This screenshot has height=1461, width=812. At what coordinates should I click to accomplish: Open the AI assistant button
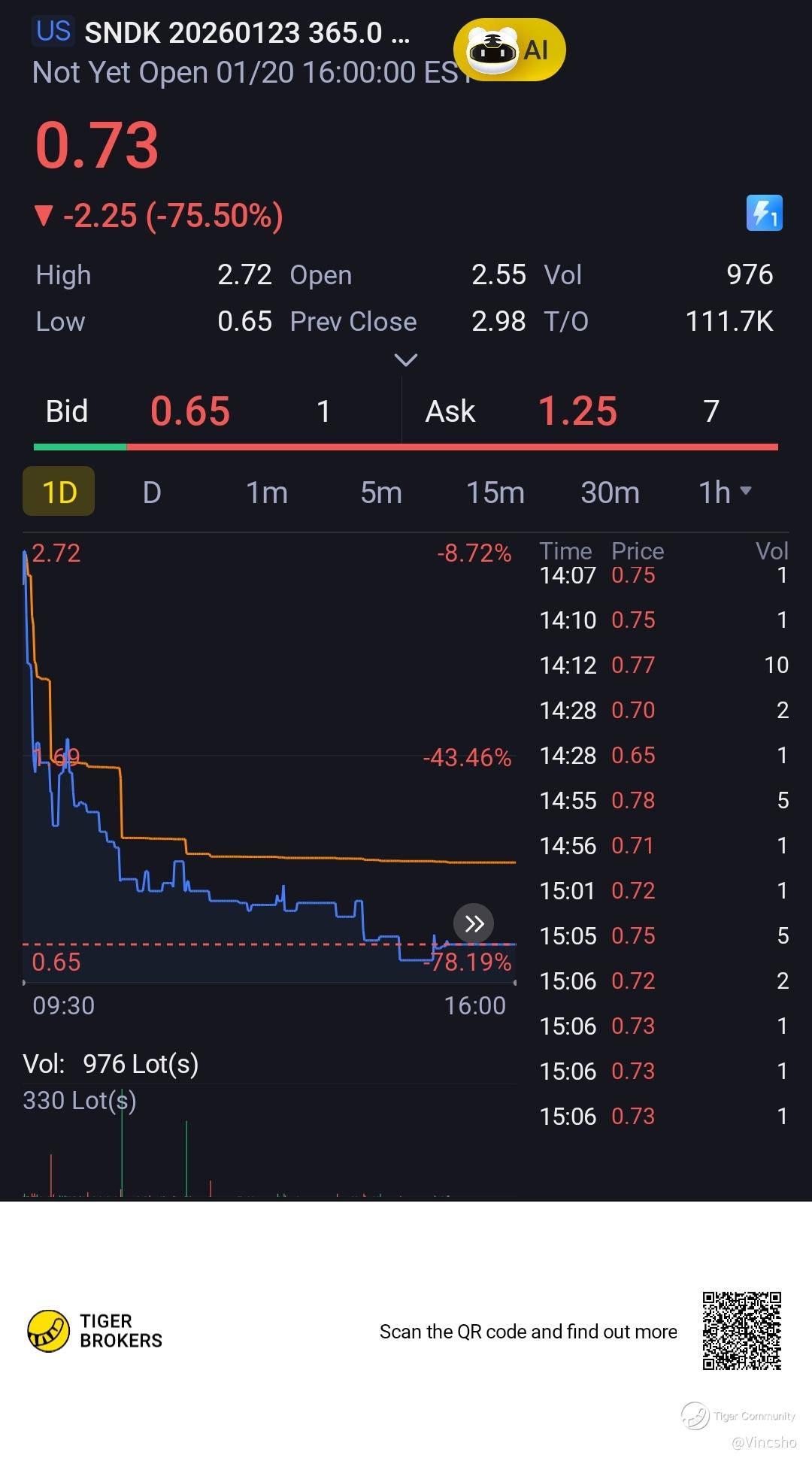pos(510,50)
